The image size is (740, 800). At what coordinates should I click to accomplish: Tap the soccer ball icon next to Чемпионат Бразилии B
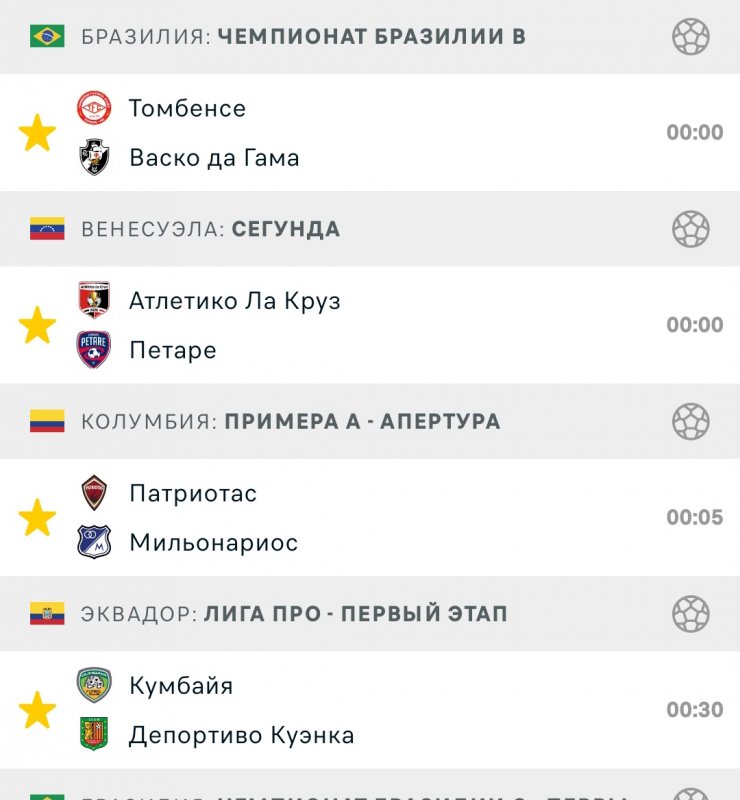[690, 37]
